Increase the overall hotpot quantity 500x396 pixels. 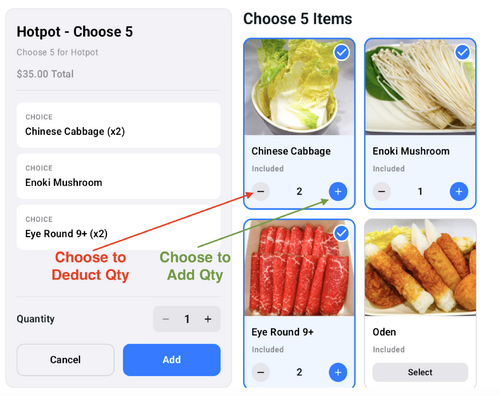[x=208, y=319]
